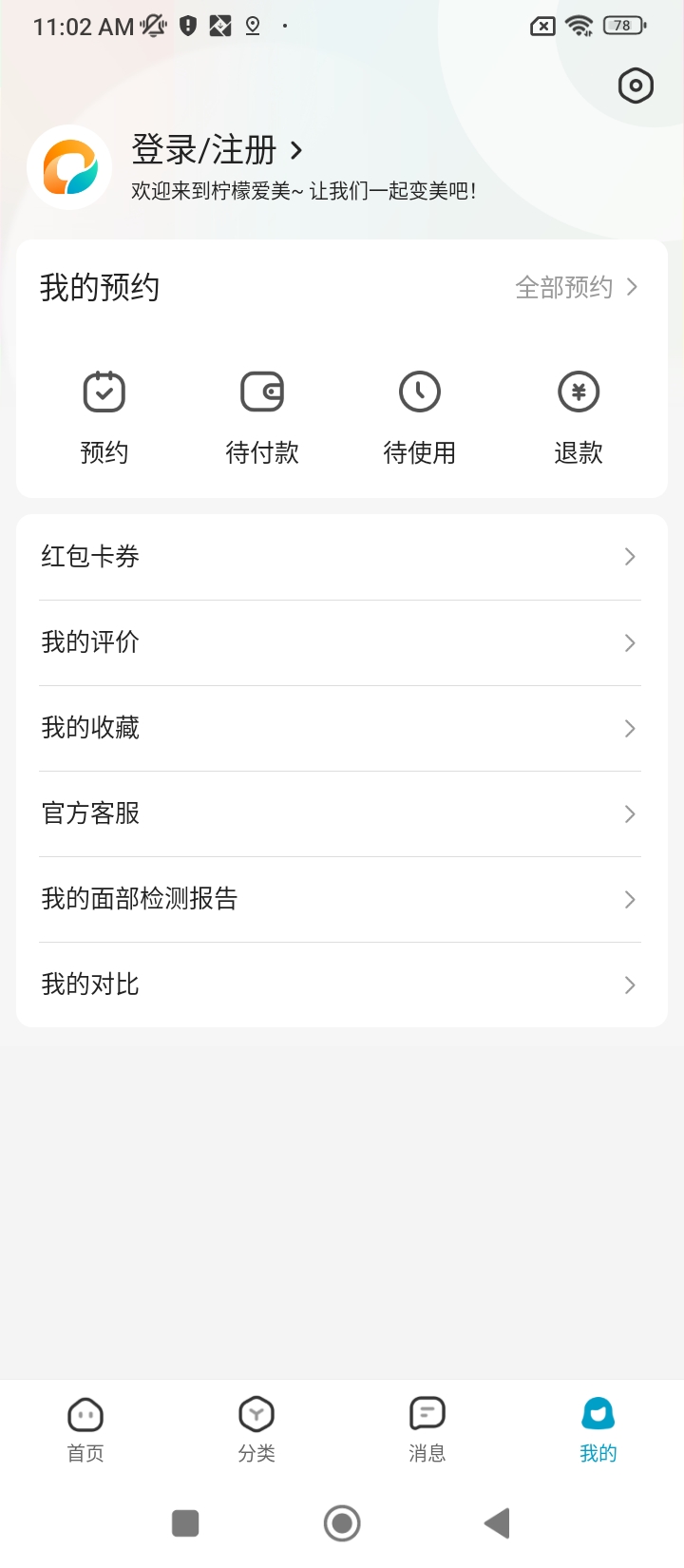Open 我的收藏 favorites
The width and height of the screenshot is (684, 1568).
(x=340, y=728)
